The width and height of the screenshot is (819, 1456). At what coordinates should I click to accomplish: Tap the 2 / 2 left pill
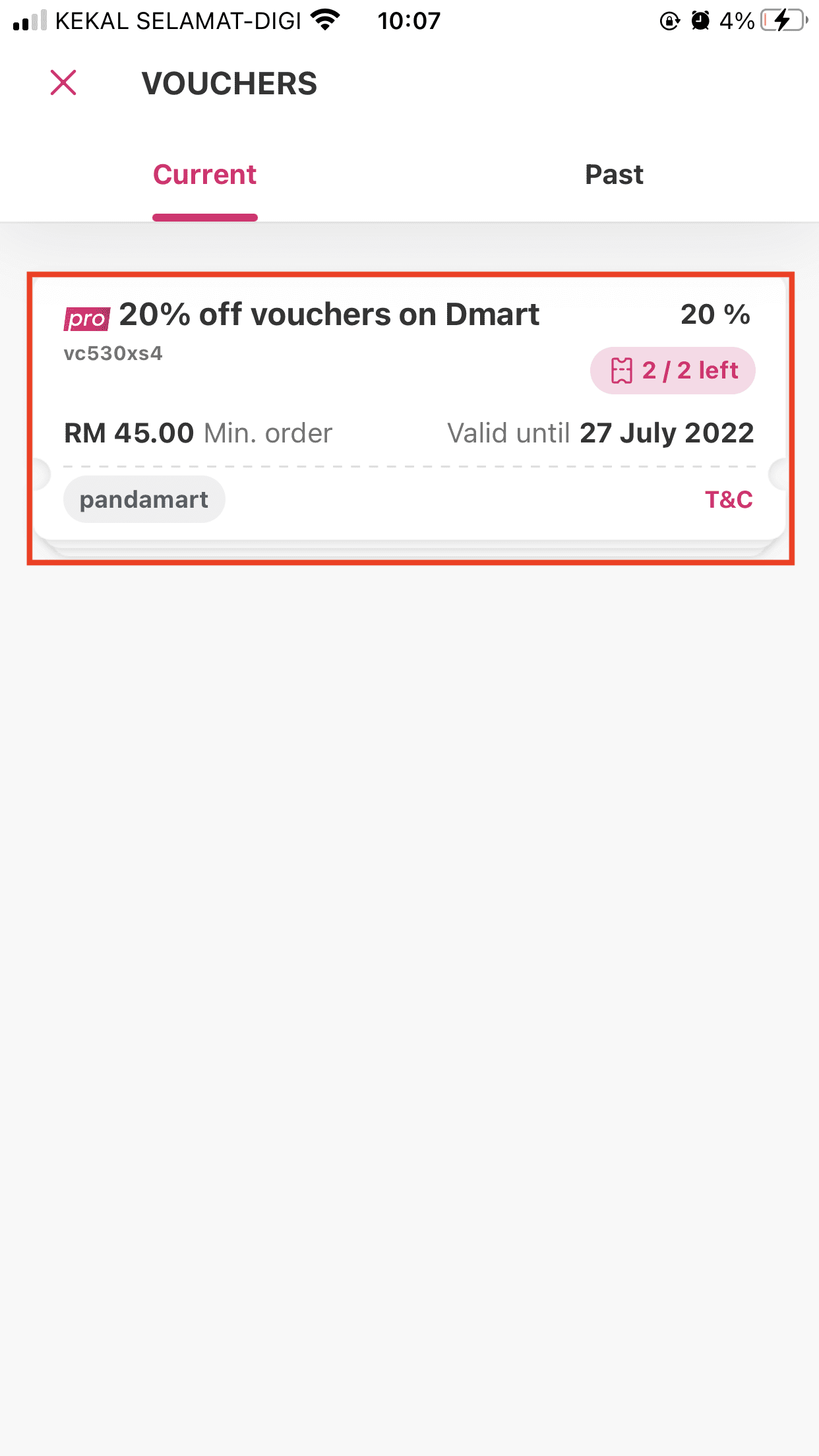(x=673, y=371)
